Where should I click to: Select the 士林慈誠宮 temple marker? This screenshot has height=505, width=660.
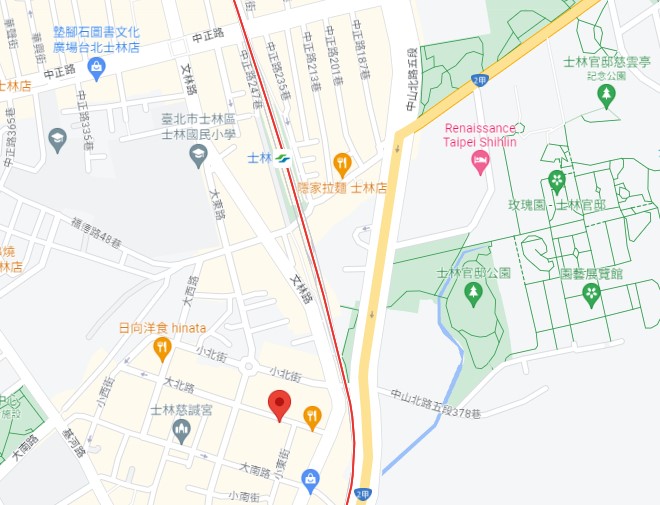click(x=181, y=431)
